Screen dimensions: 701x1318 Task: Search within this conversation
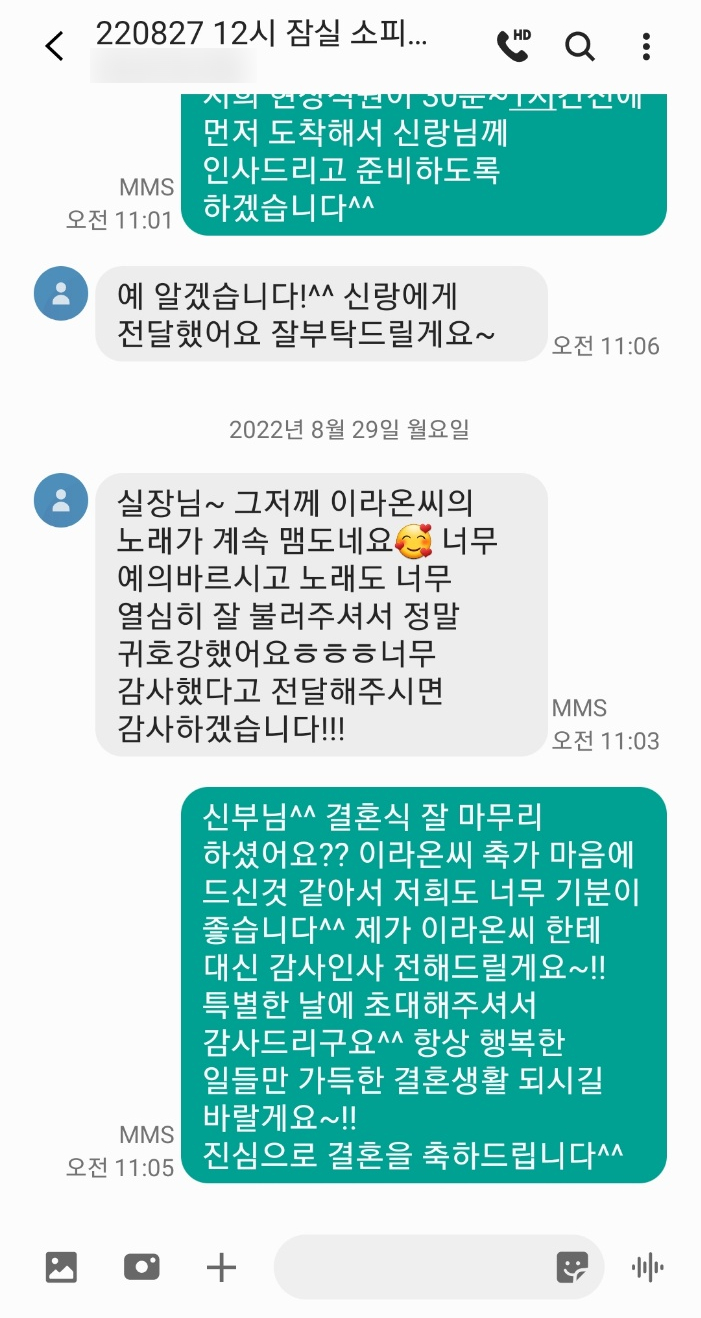(x=580, y=46)
